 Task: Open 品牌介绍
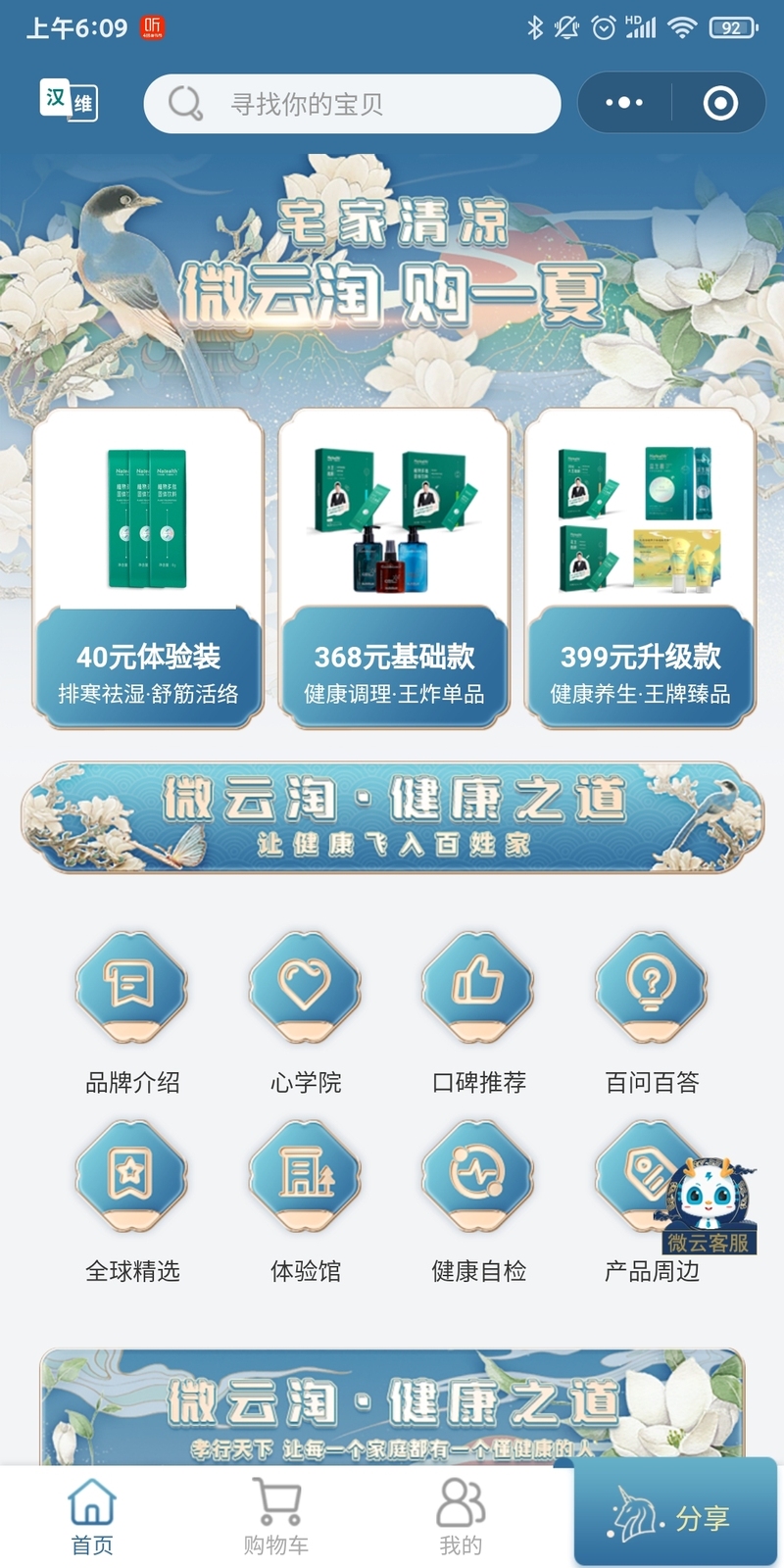point(132,987)
